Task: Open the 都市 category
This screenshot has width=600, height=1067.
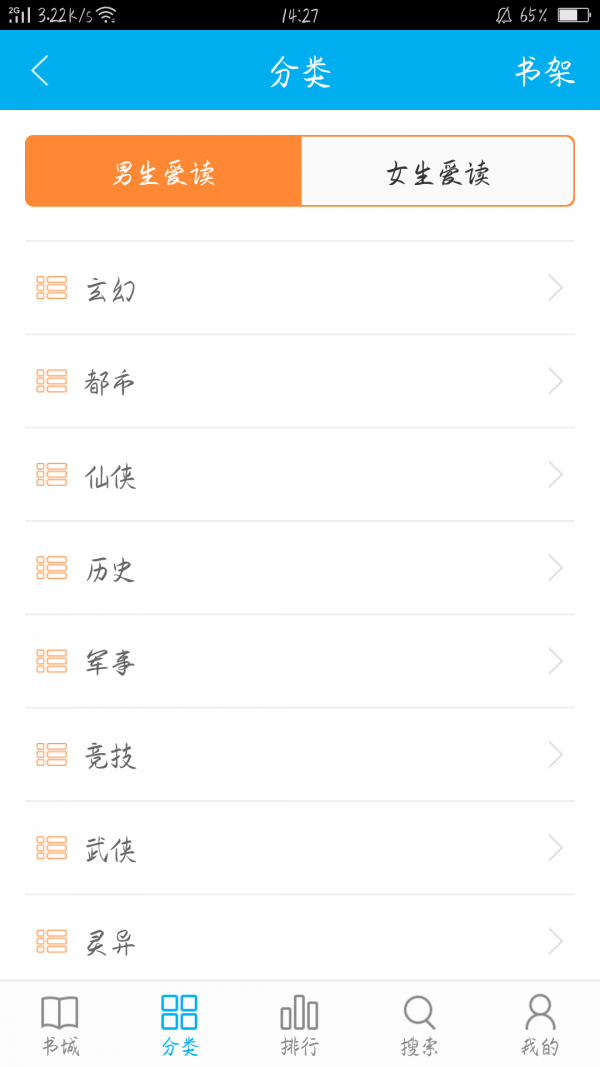Action: click(300, 382)
